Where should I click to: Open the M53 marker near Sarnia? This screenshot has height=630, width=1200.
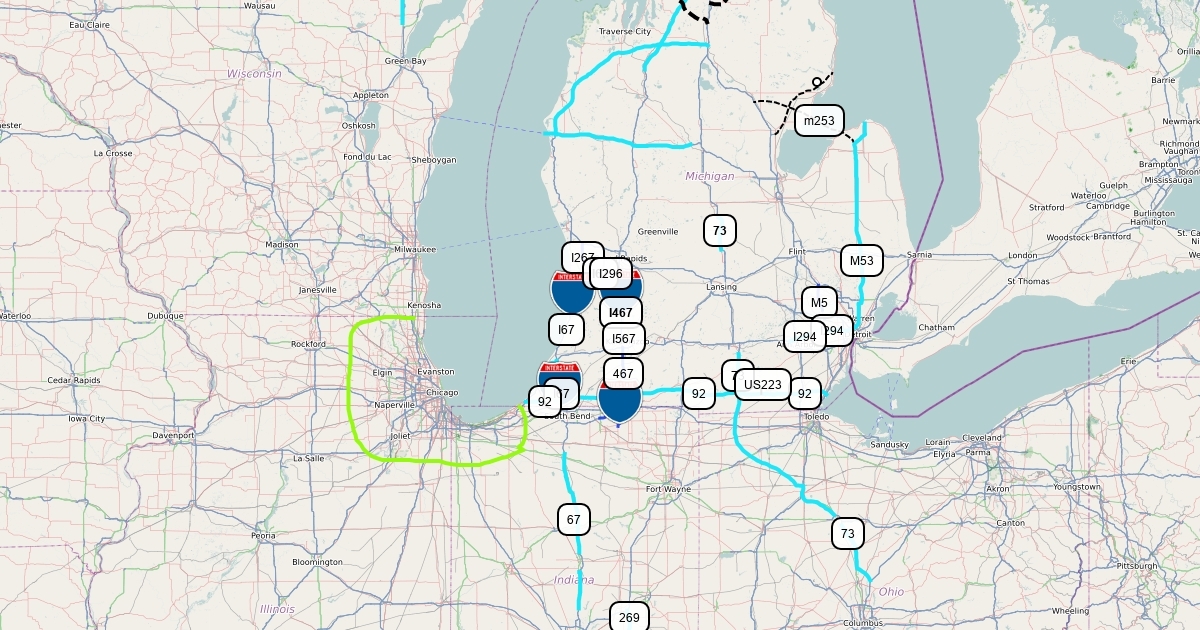pyautogui.click(x=861, y=261)
